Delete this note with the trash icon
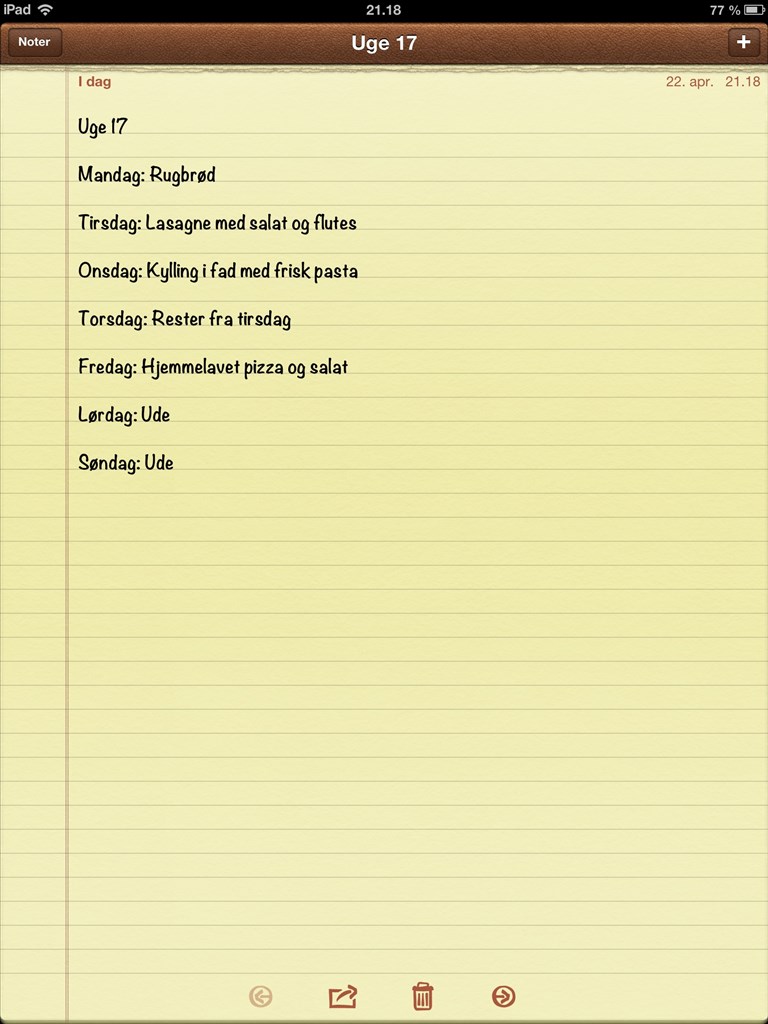768x1024 pixels. coord(423,996)
